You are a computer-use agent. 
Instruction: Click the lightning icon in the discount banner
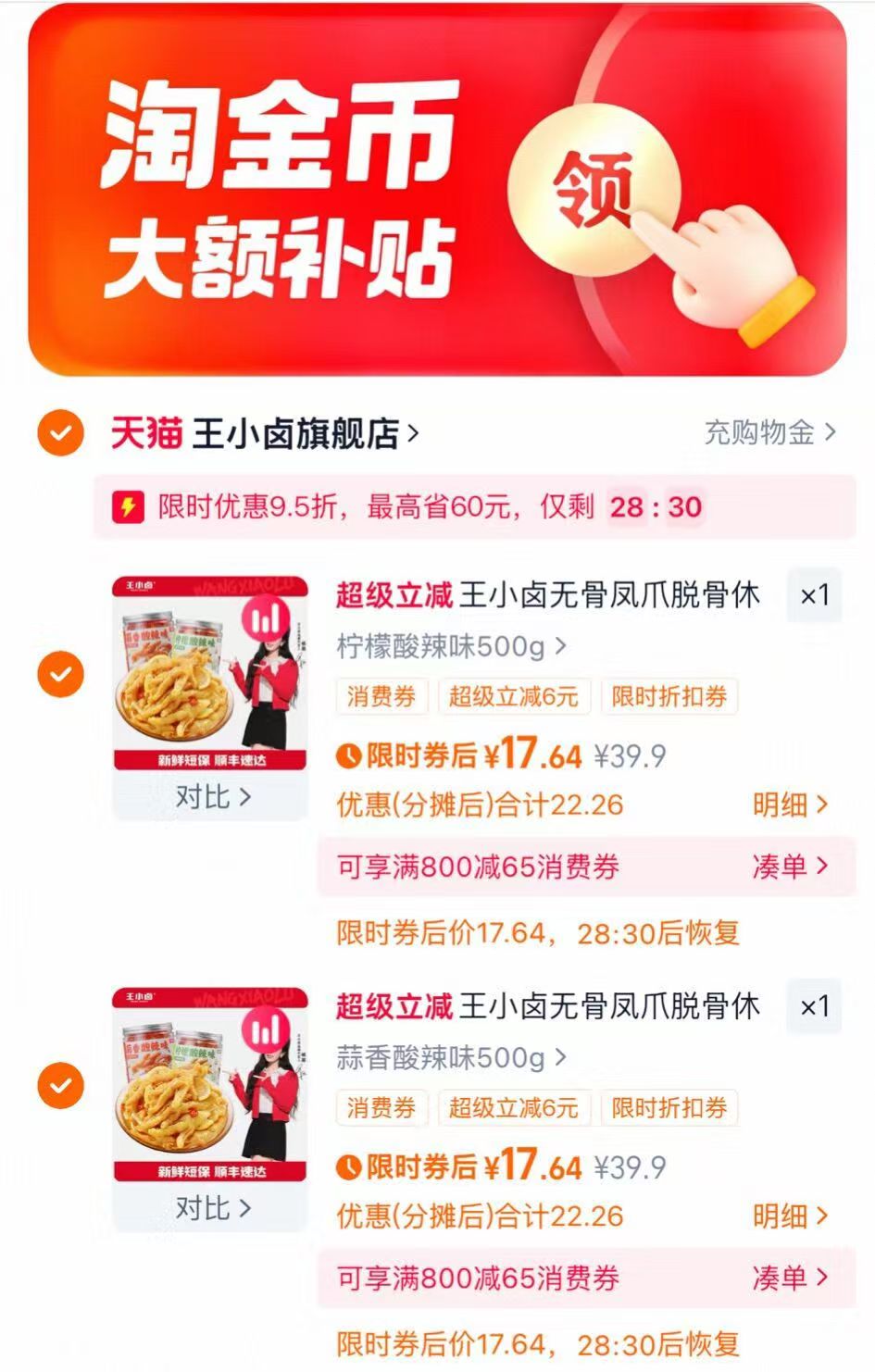pos(130,506)
